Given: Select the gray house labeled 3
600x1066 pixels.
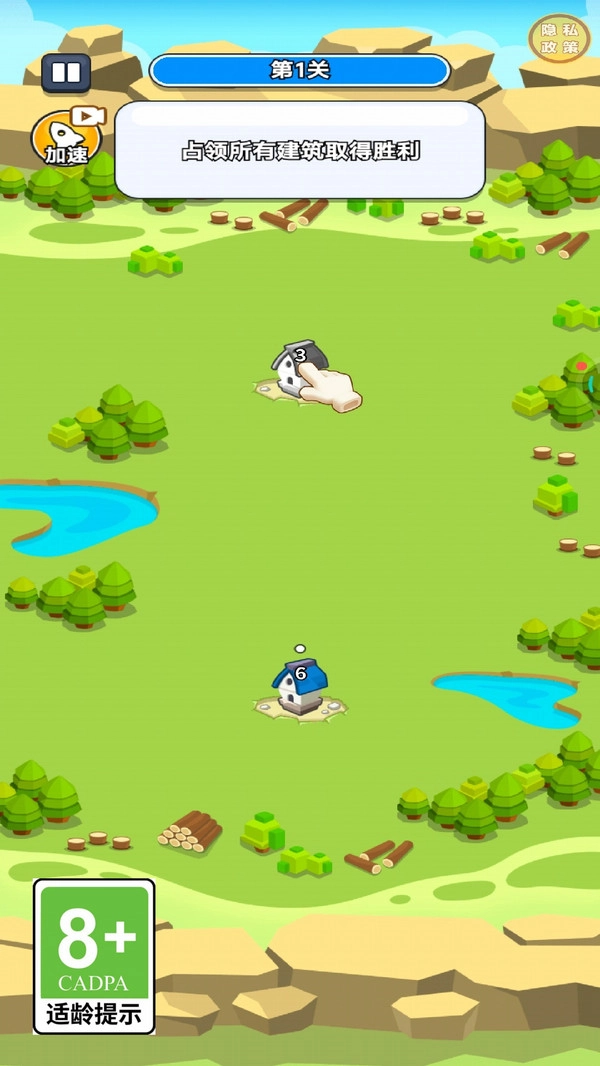Looking at the screenshot, I should pyautogui.click(x=300, y=369).
